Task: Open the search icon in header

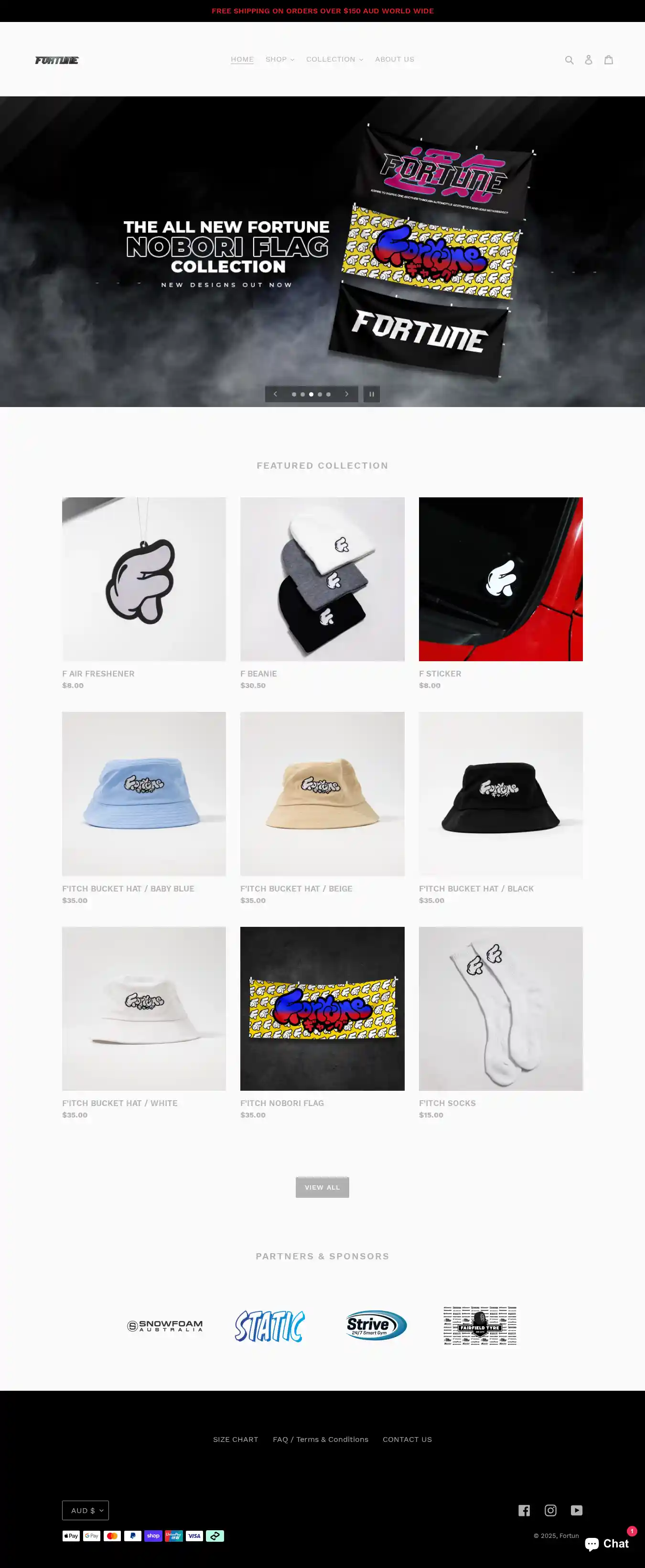Action: tap(569, 60)
